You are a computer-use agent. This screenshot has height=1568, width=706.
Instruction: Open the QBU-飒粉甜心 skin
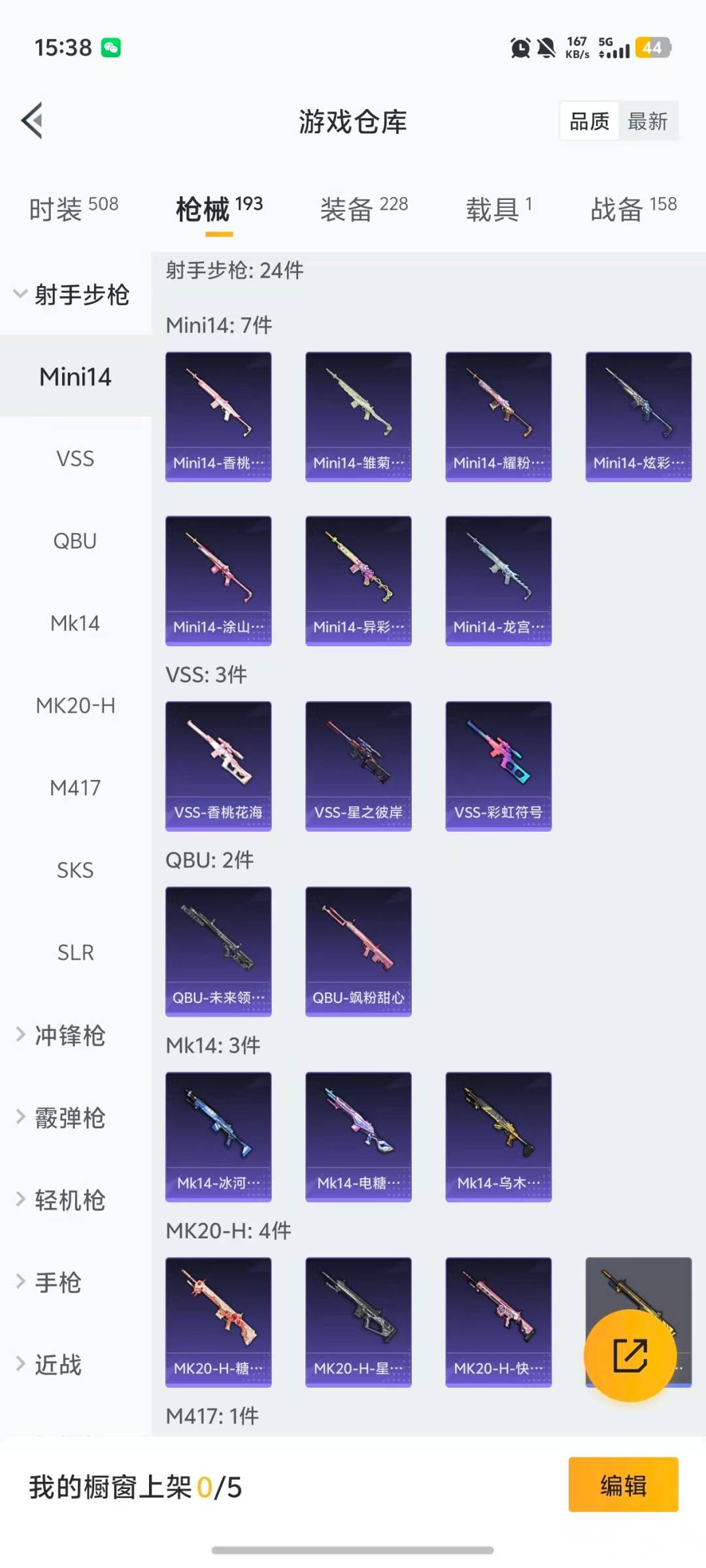[358, 951]
